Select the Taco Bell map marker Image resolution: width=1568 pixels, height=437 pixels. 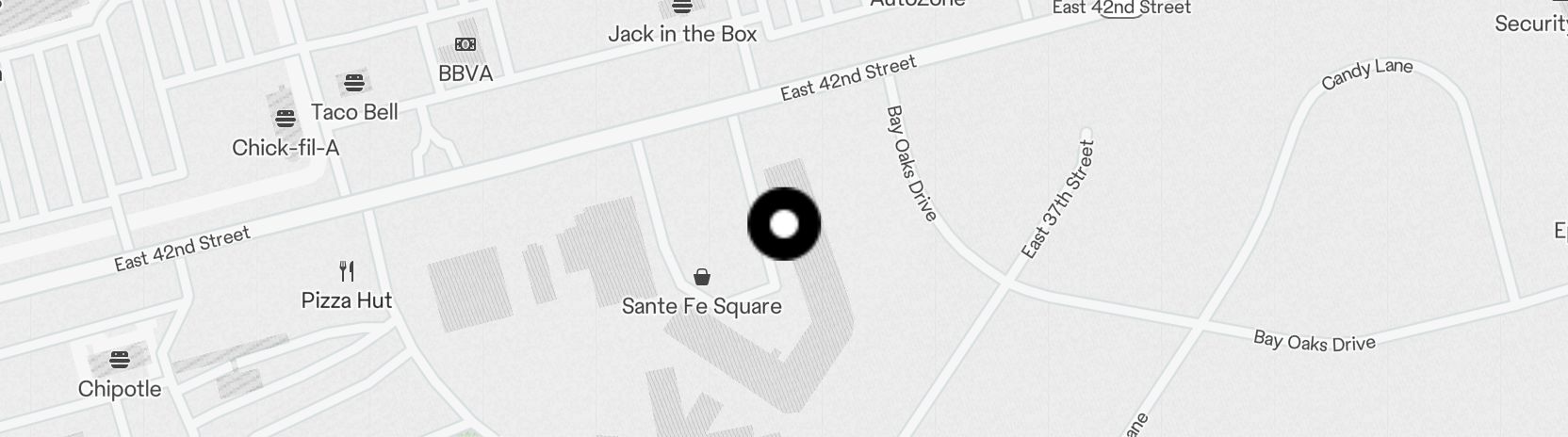click(354, 83)
